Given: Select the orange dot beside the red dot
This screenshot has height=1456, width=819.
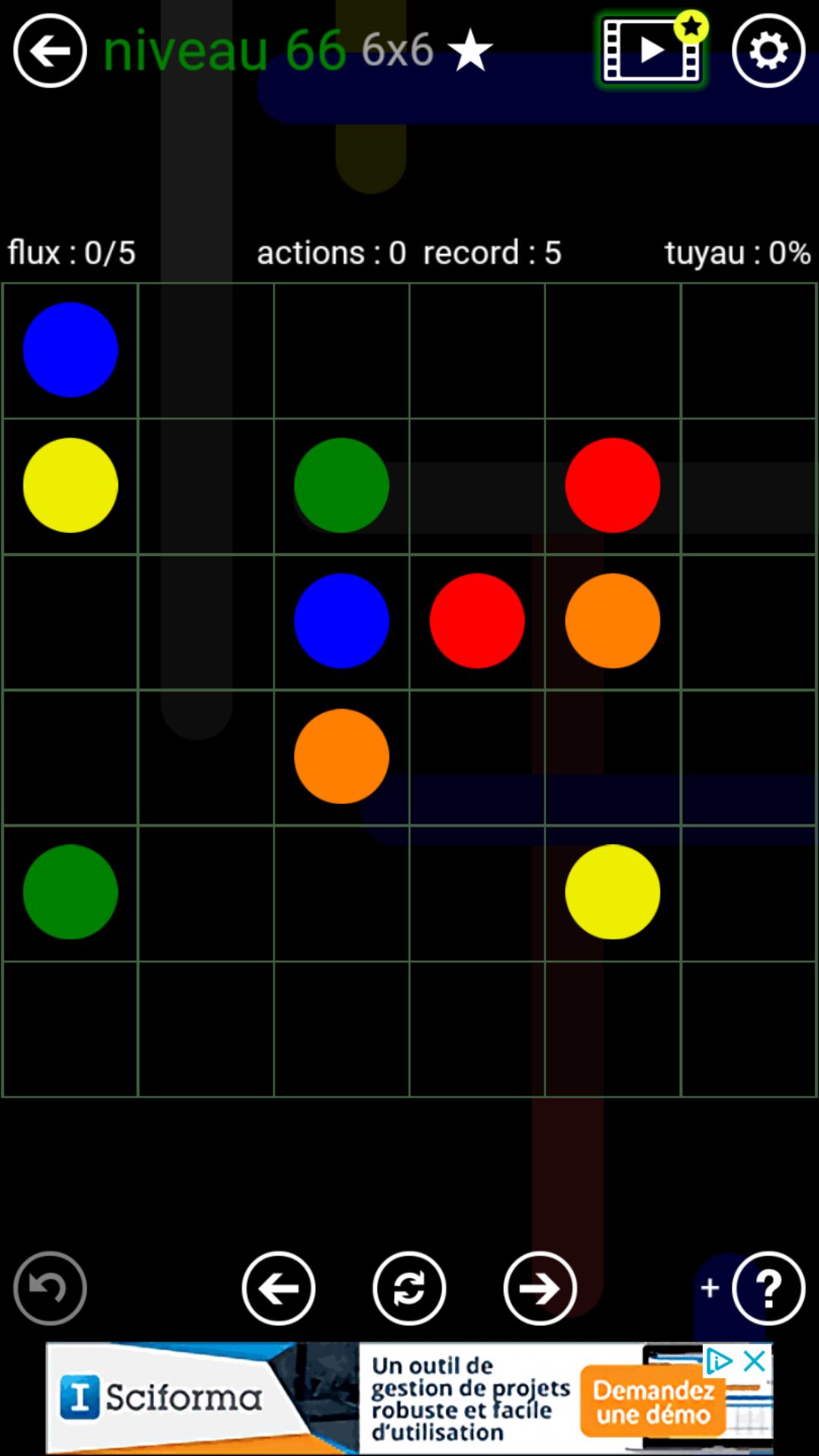Looking at the screenshot, I should point(612,620).
